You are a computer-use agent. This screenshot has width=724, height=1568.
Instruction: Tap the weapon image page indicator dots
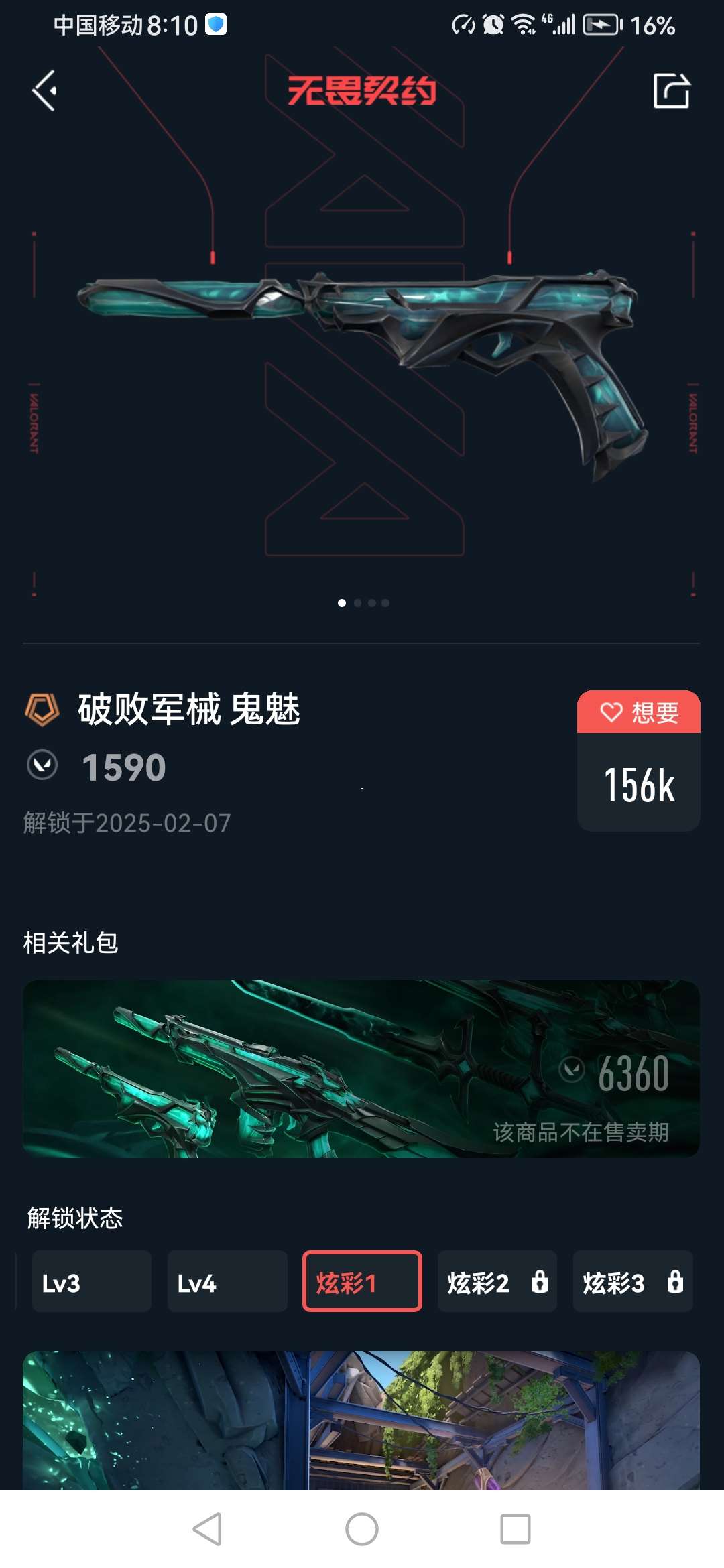[x=363, y=603]
